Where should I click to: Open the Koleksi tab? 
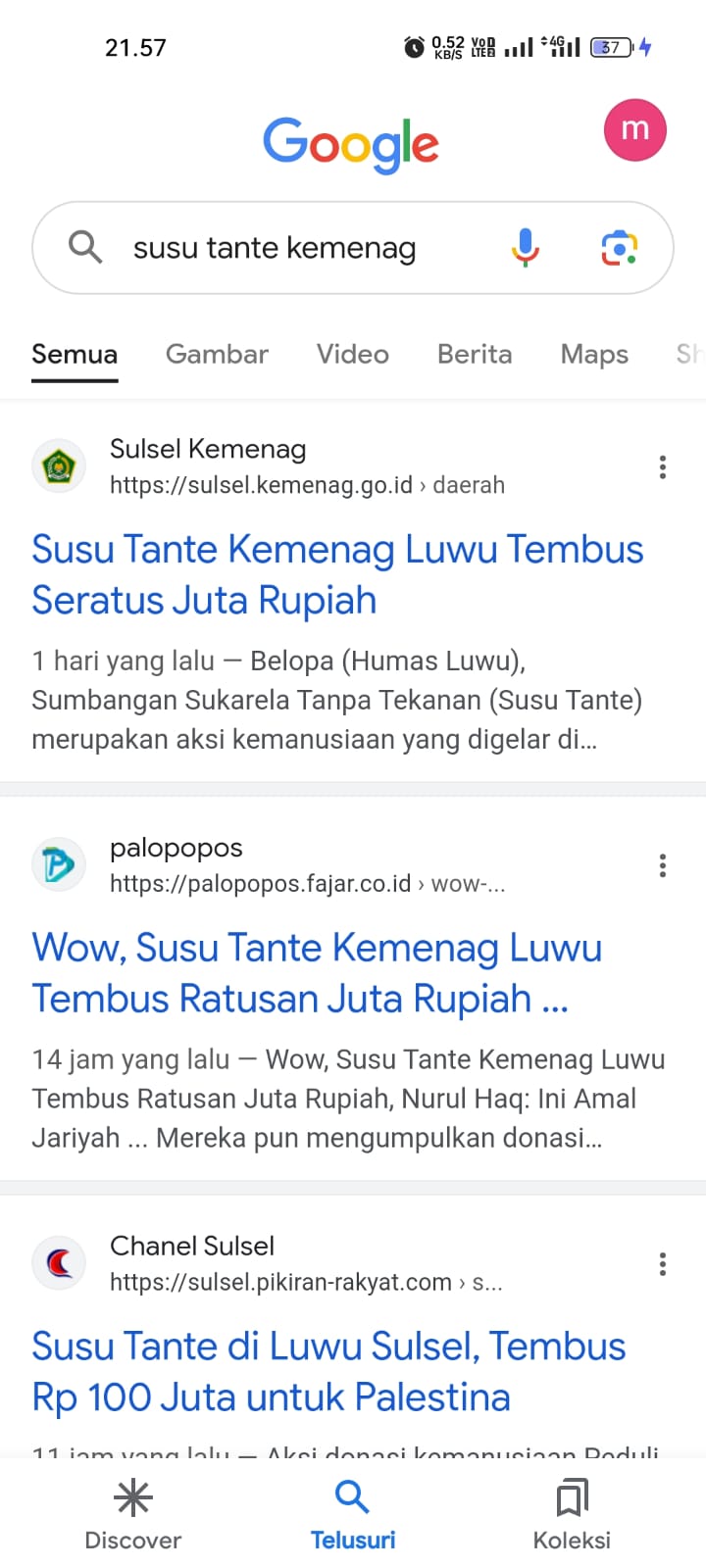tap(572, 1514)
